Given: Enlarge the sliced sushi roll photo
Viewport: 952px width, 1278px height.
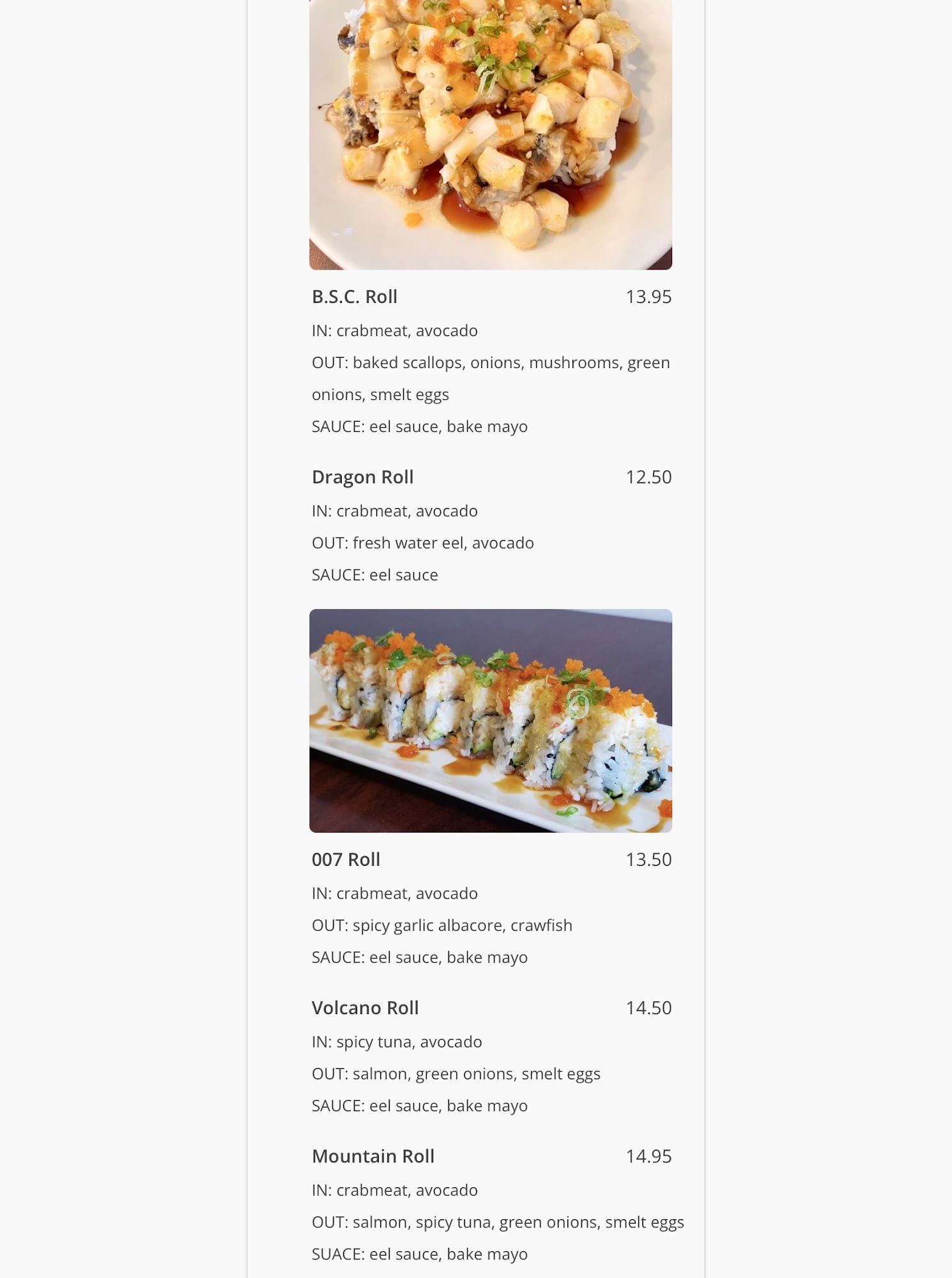Looking at the screenshot, I should click(490, 720).
